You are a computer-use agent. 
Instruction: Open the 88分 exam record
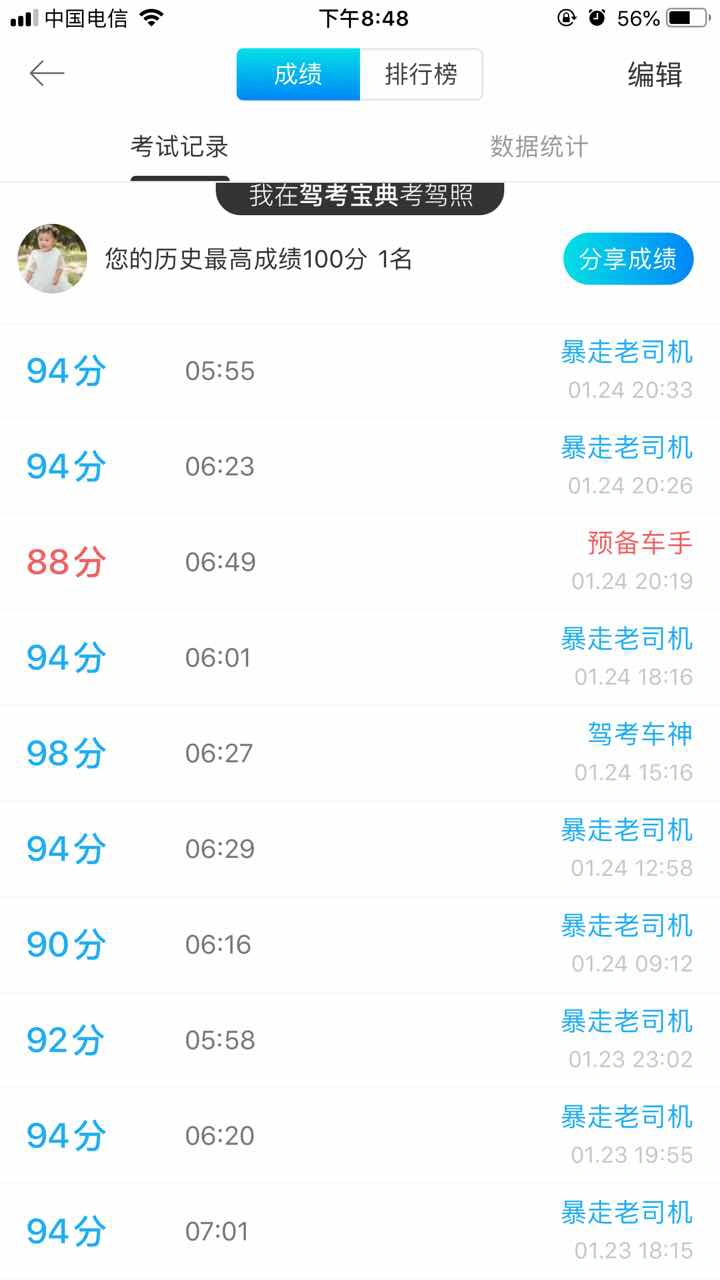tap(360, 562)
